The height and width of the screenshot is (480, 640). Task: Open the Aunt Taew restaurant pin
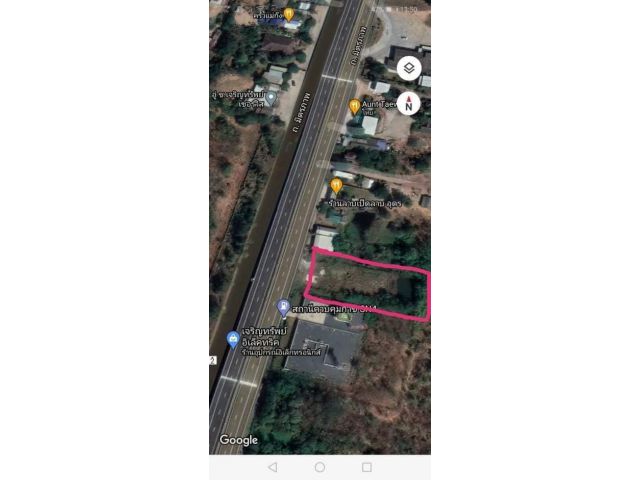click(x=354, y=105)
